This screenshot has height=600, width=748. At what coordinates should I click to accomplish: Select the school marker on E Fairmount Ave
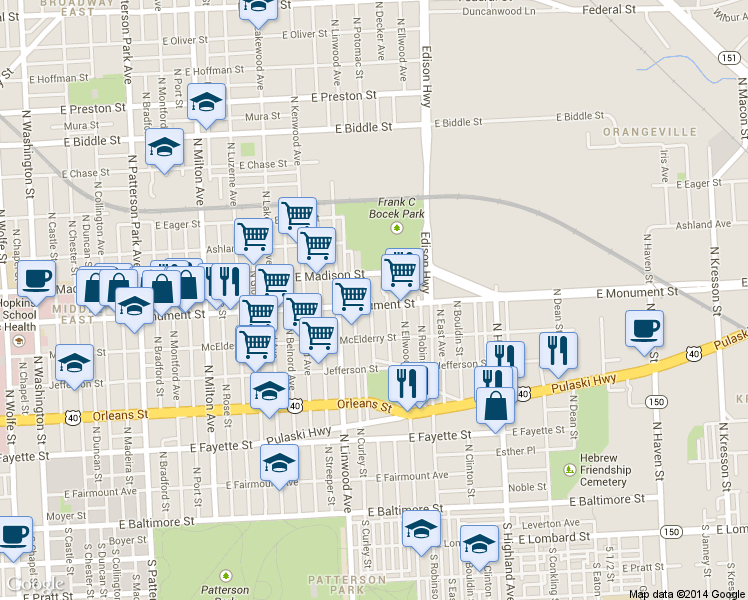coord(279,463)
